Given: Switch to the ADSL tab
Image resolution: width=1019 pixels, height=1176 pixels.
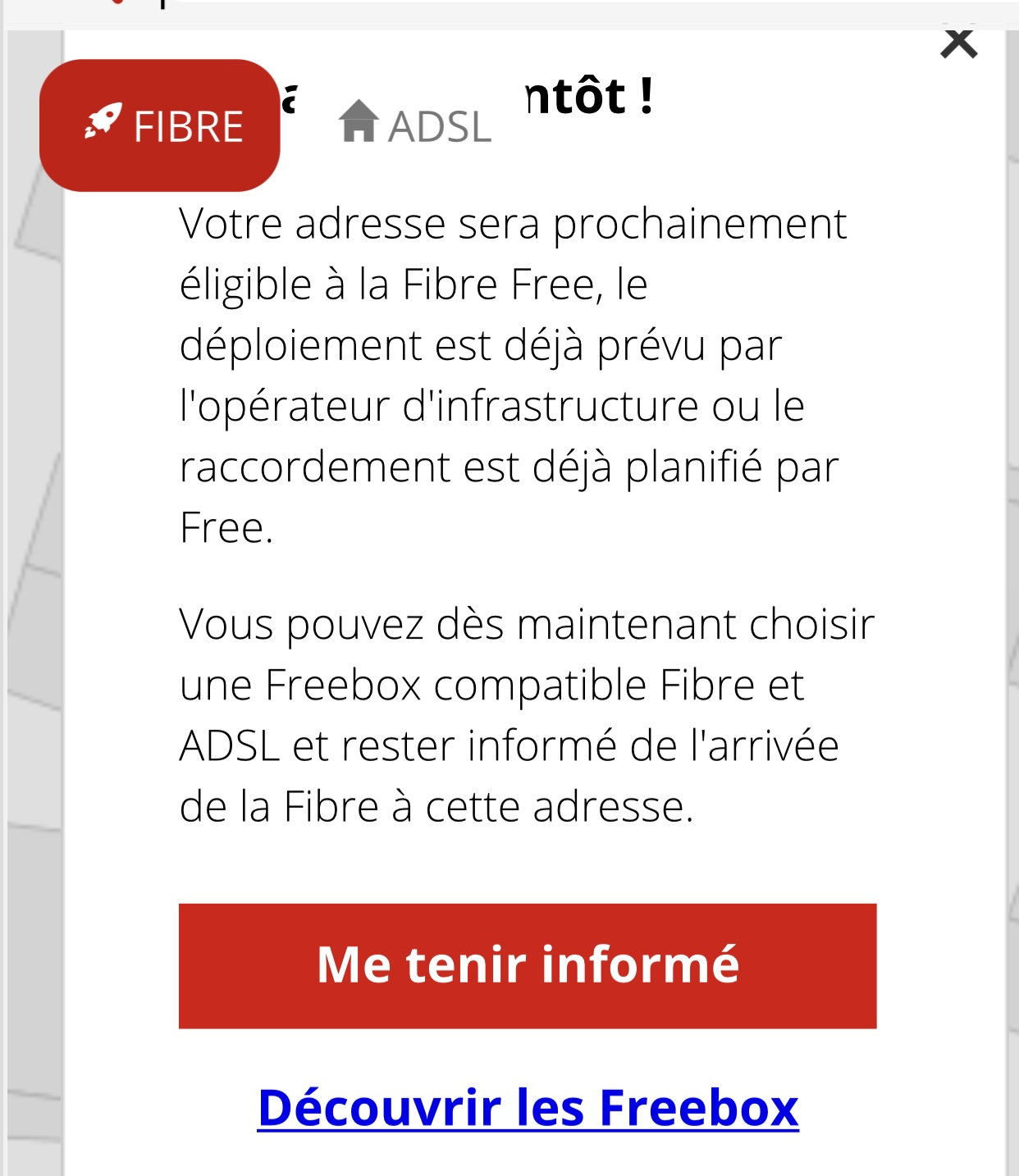Looking at the screenshot, I should click(415, 125).
